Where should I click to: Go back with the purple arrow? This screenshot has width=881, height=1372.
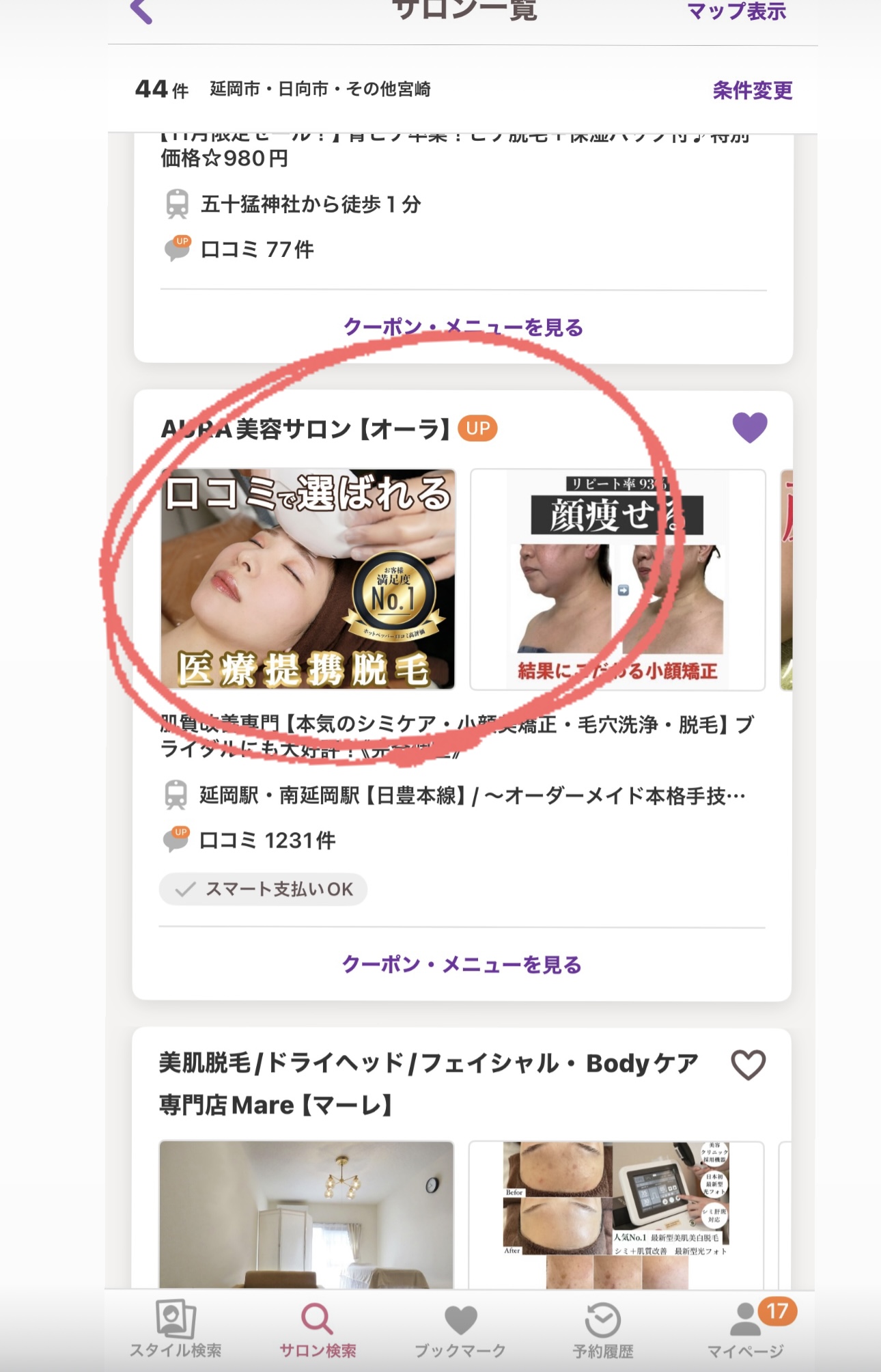[142, 11]
